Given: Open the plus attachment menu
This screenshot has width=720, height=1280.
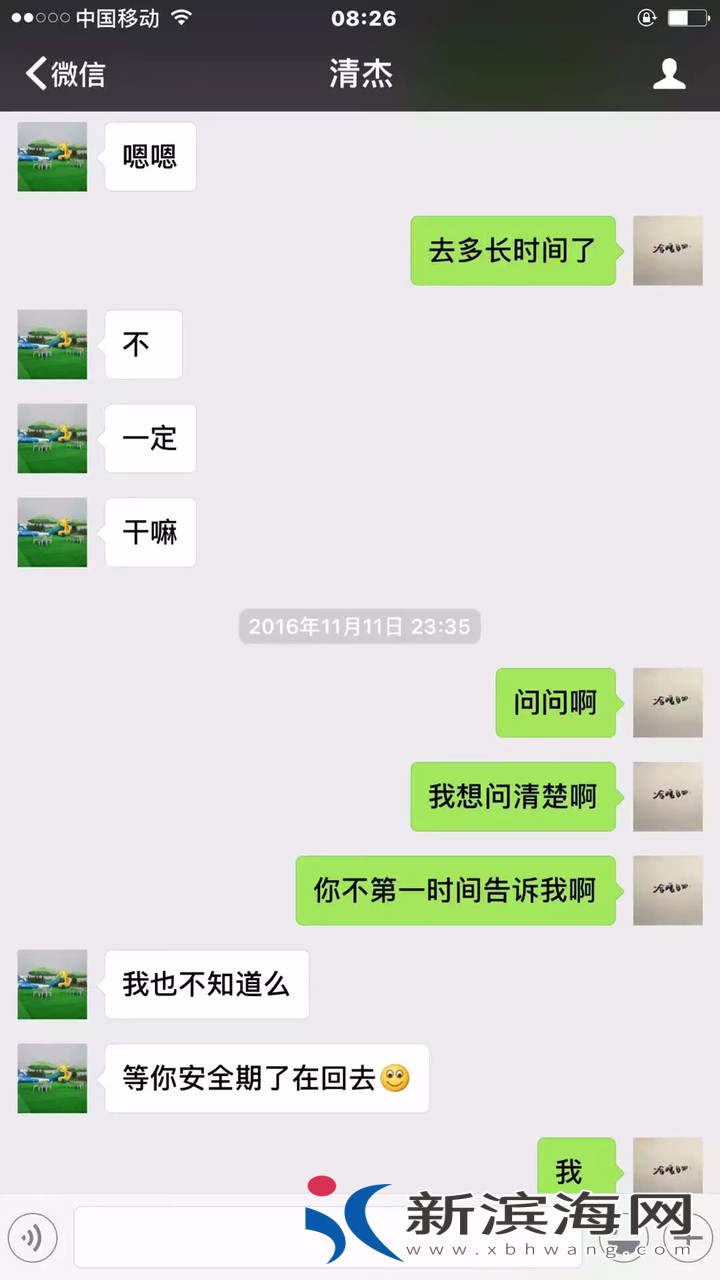Looking at the screenshot, I should tap(687, 1239).
